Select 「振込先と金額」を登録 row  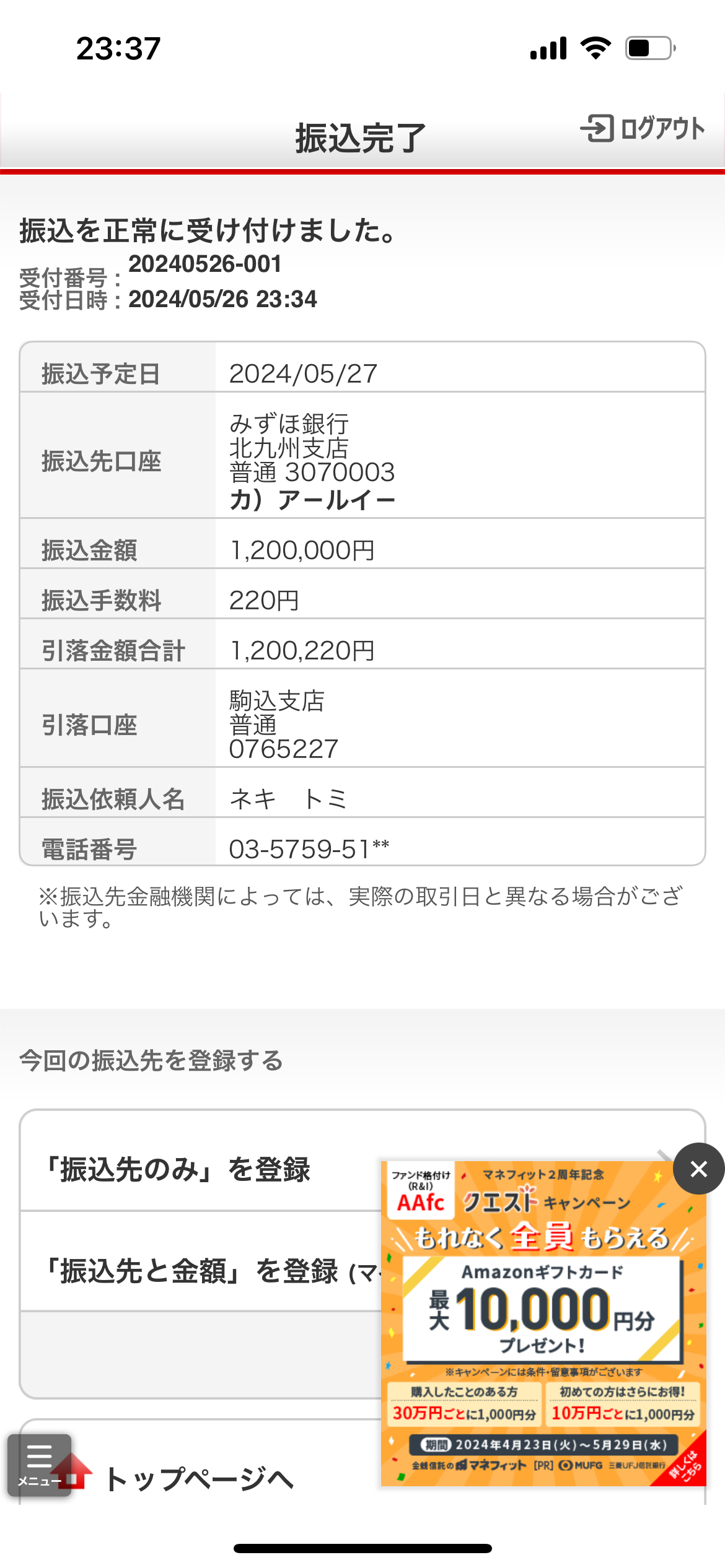[x=362, y=1261]
